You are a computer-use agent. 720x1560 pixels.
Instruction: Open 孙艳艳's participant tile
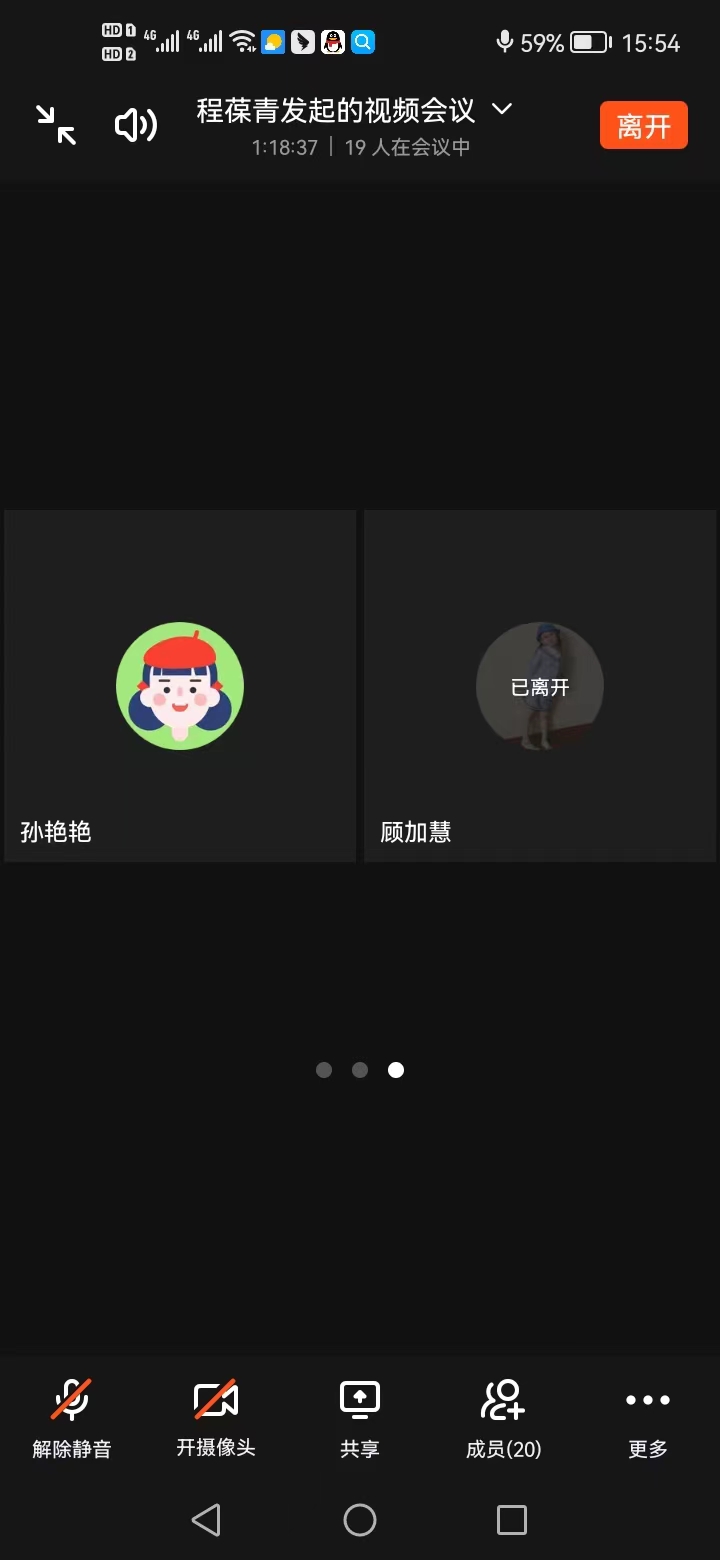180,686
